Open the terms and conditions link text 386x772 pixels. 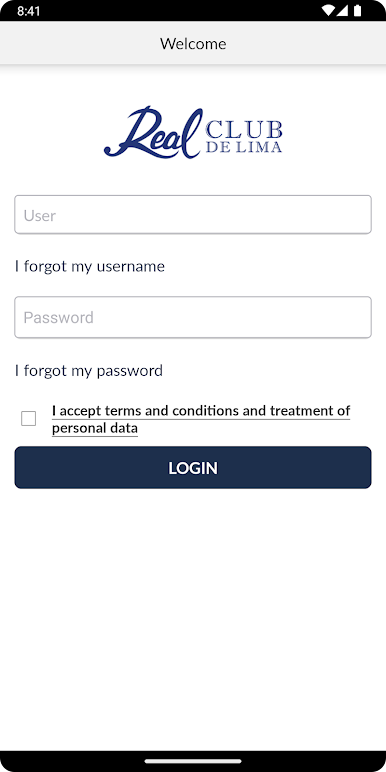201,419
